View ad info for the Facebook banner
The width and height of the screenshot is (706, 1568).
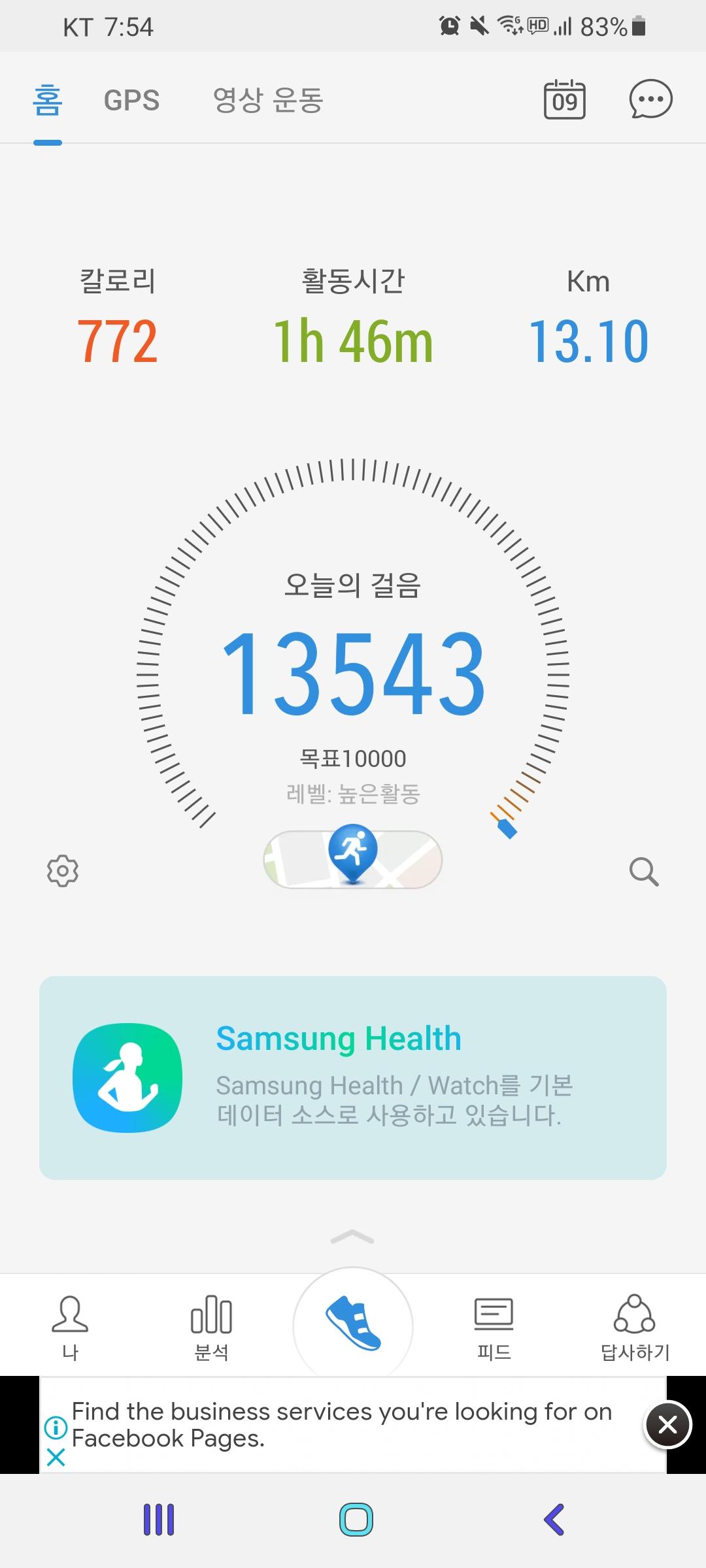56,1428
